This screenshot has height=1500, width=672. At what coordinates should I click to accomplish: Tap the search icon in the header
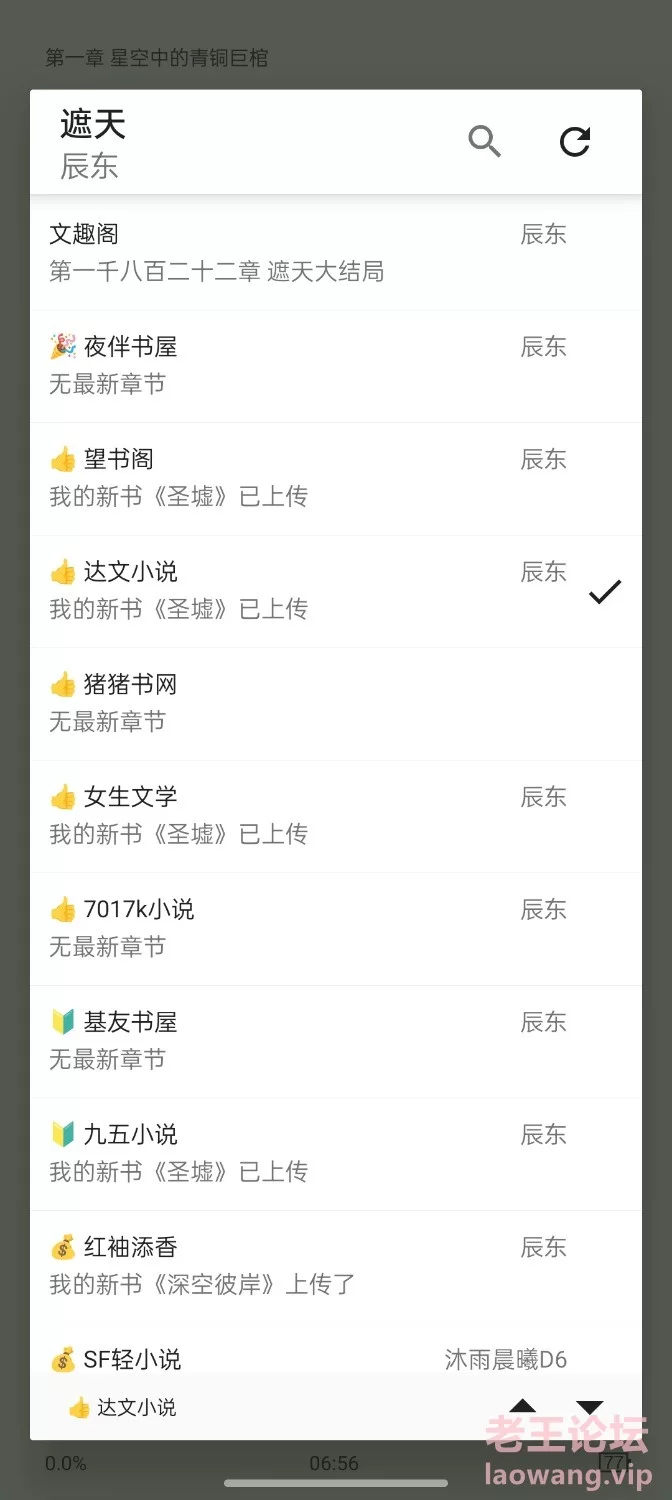point(484,141)
